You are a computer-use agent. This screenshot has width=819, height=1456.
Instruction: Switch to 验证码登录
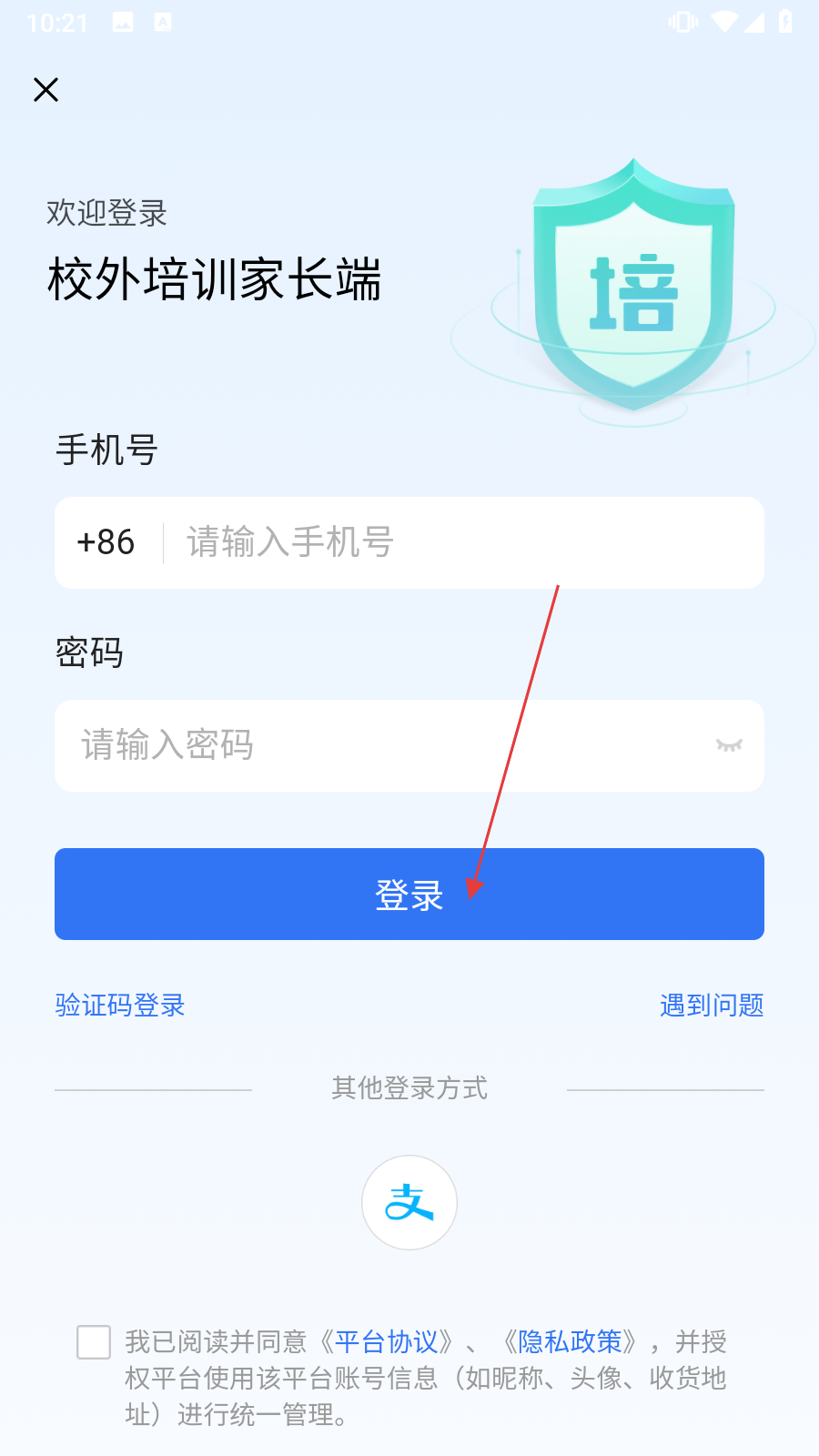(120, 1005)
